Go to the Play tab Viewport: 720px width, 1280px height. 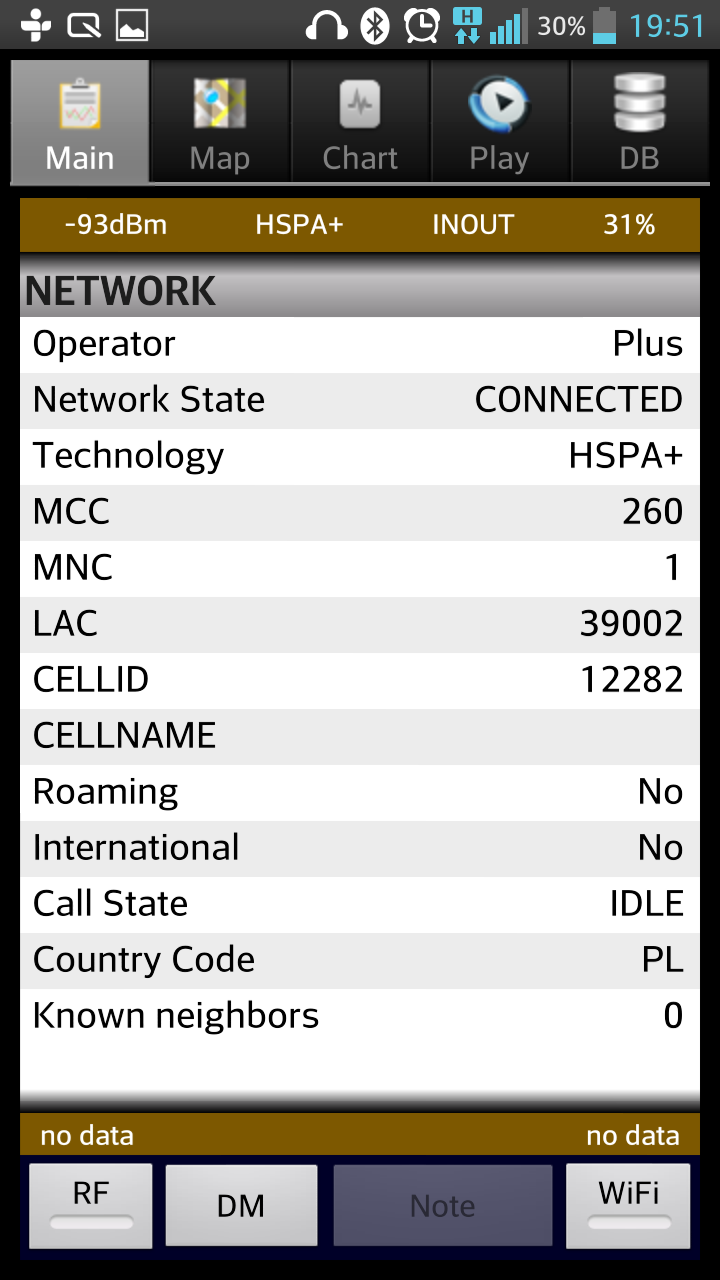point(499,122)
